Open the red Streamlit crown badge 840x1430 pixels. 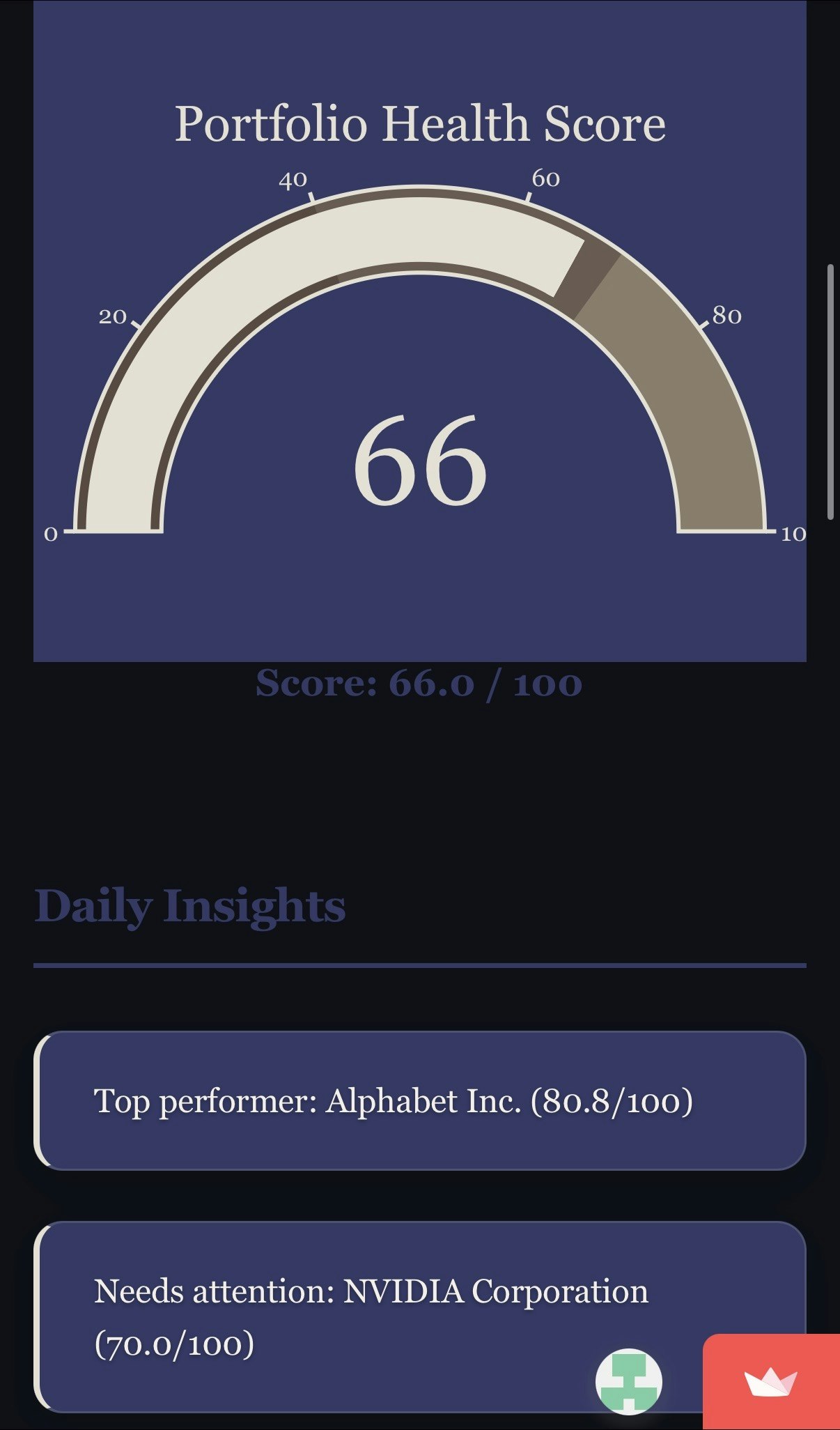771,1381
